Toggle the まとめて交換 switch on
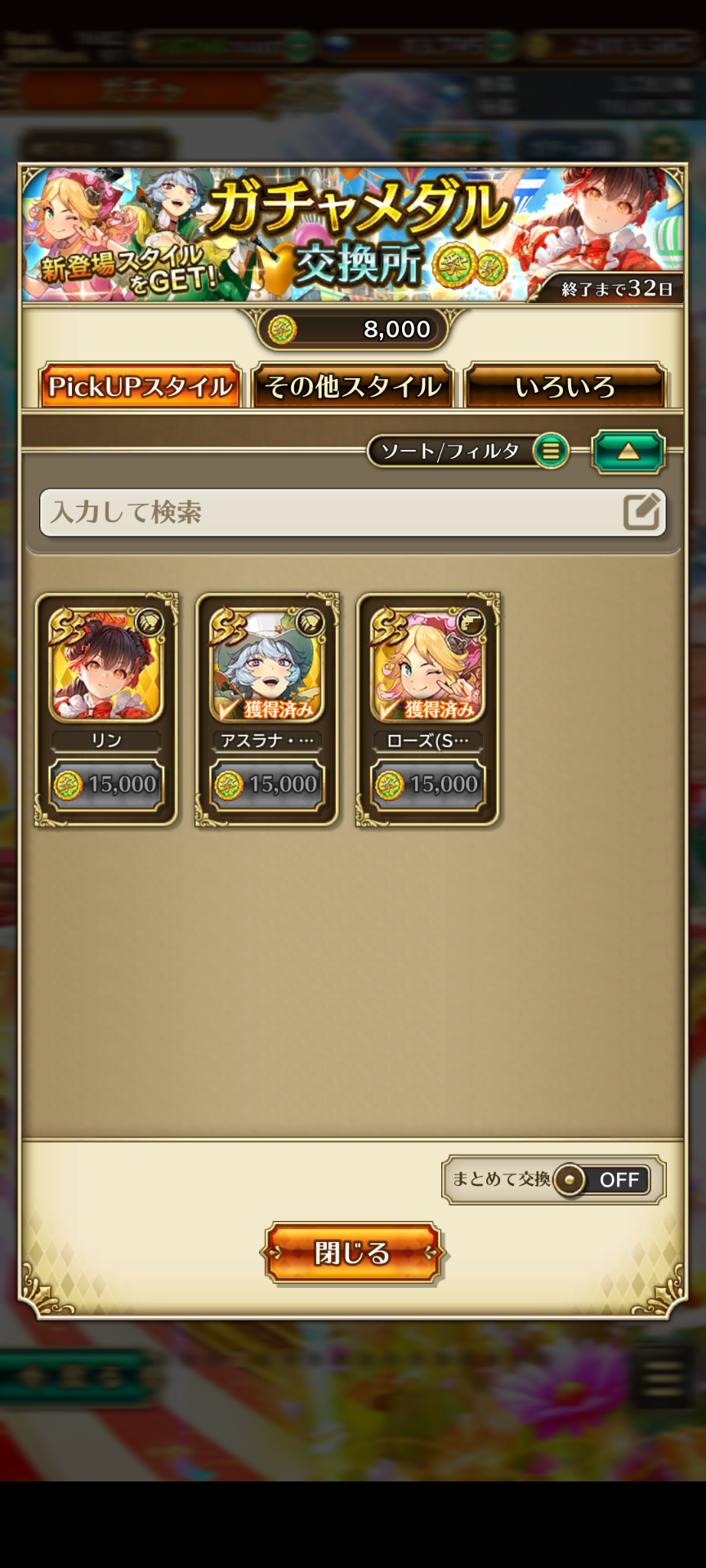This screenshot has height=1568, width=706. point(602,1179)
